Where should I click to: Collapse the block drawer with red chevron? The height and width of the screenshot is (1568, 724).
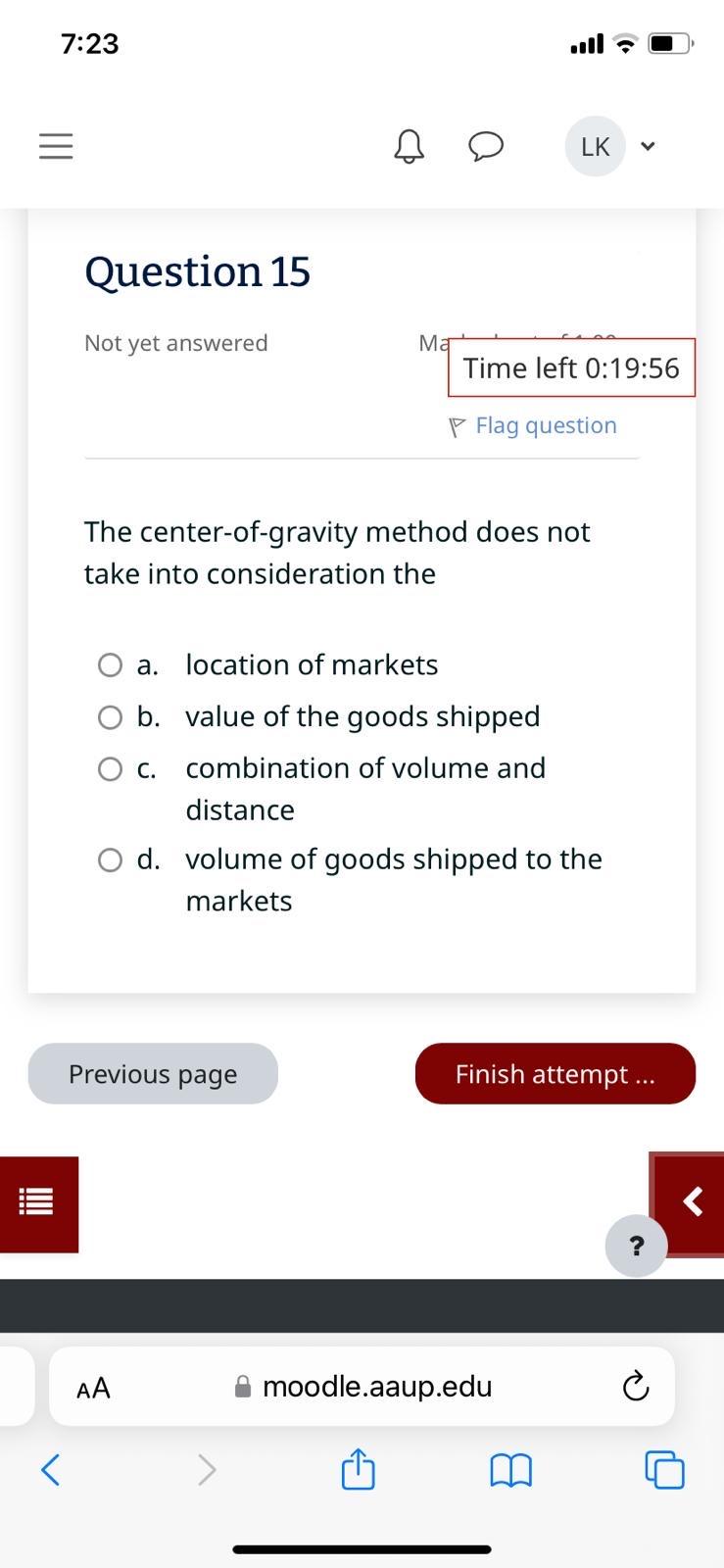pyautogui.click(x=692, y=1200)
